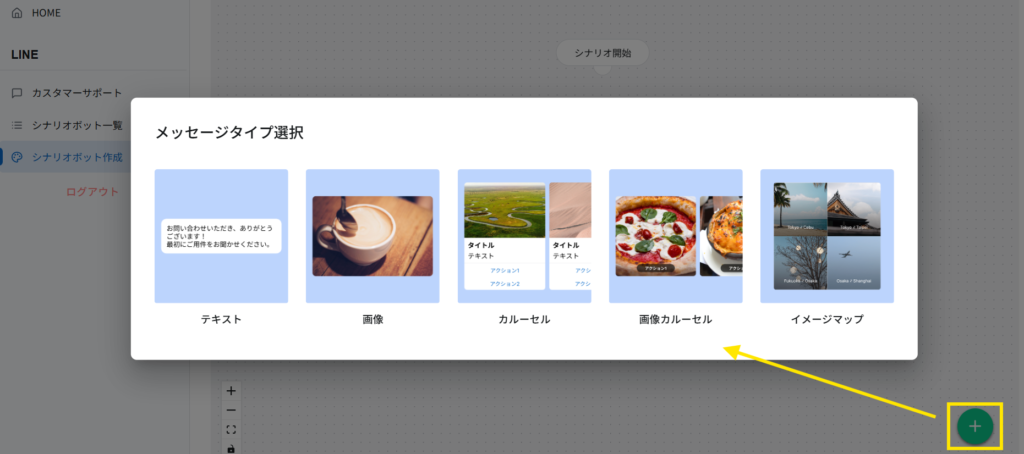Fit the canvas to view

231,429
